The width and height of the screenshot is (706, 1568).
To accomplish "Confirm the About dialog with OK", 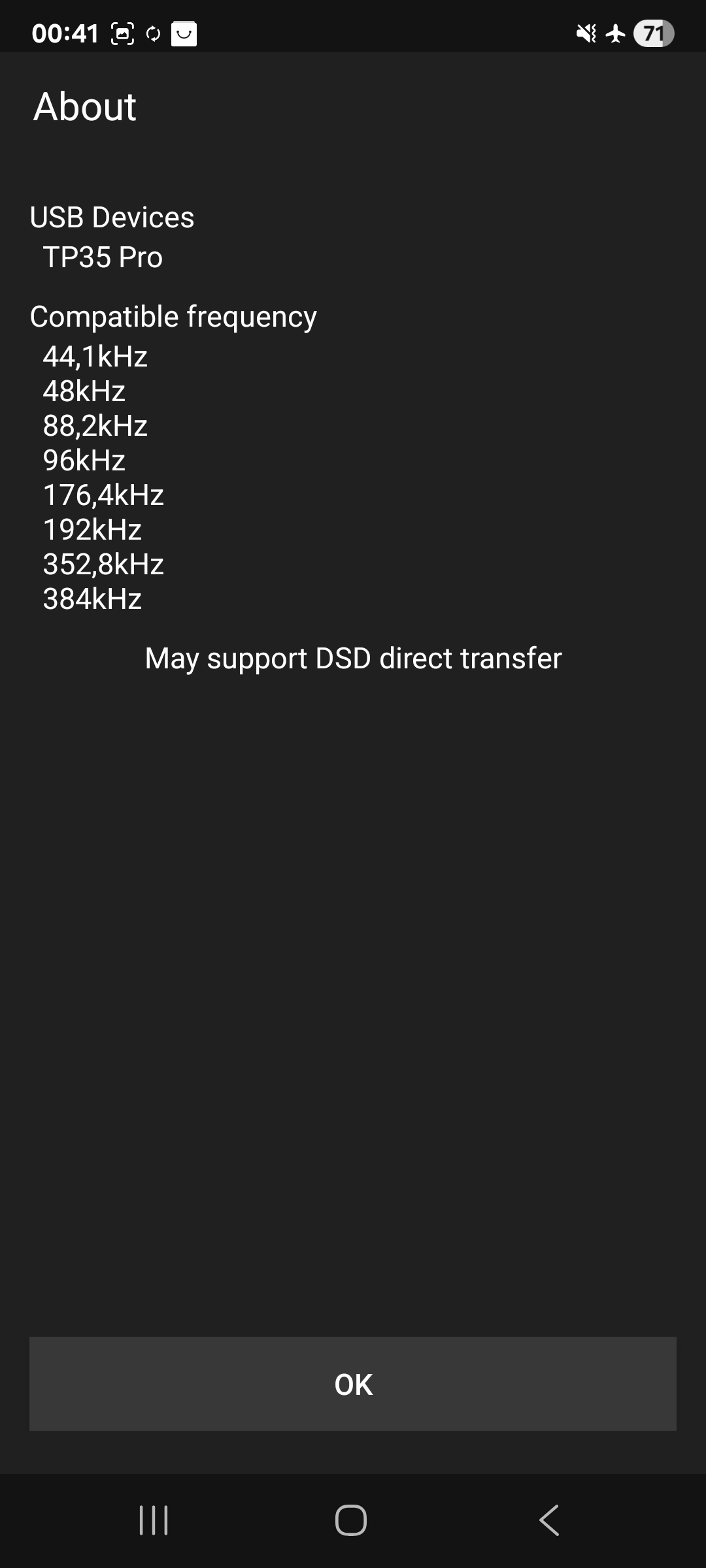I will coord(353,1384).
